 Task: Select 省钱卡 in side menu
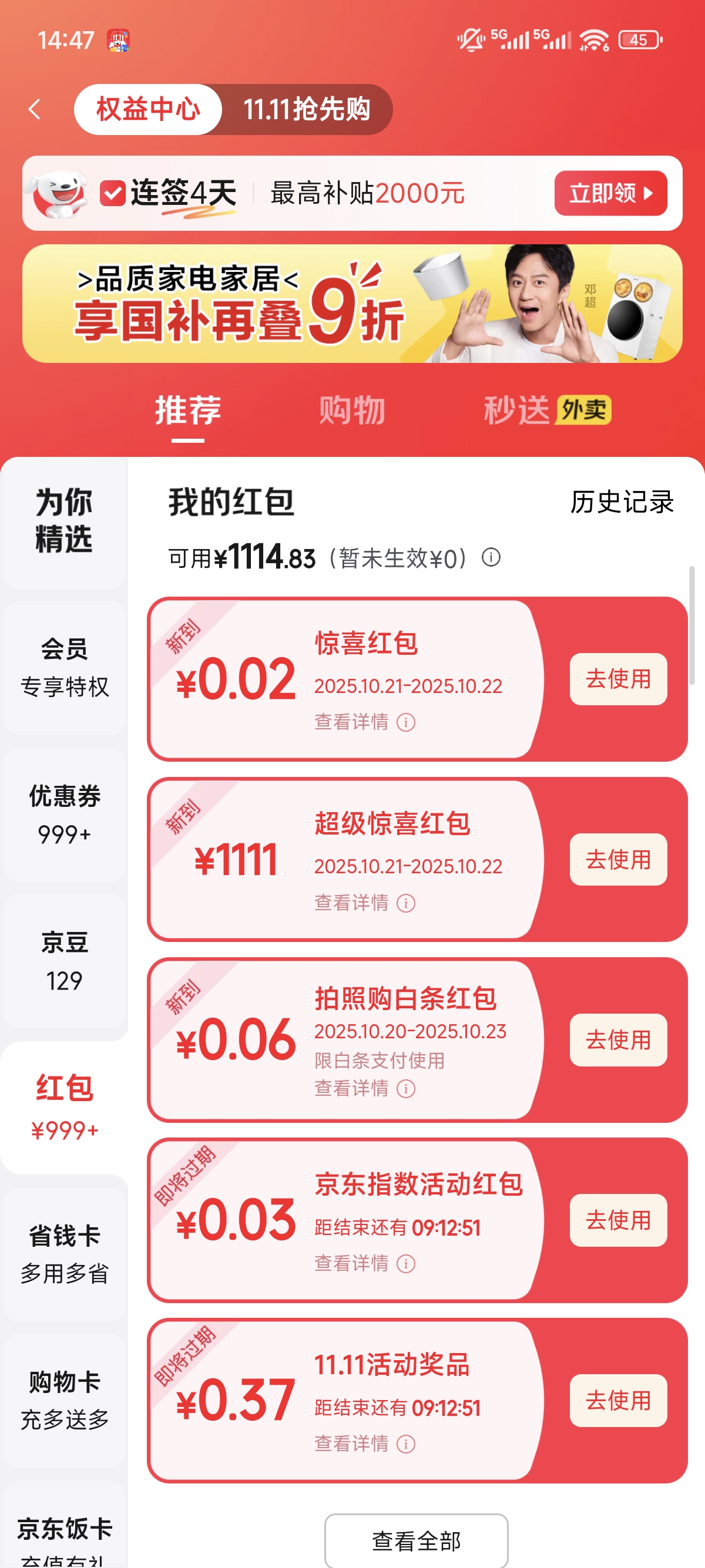65,1254
